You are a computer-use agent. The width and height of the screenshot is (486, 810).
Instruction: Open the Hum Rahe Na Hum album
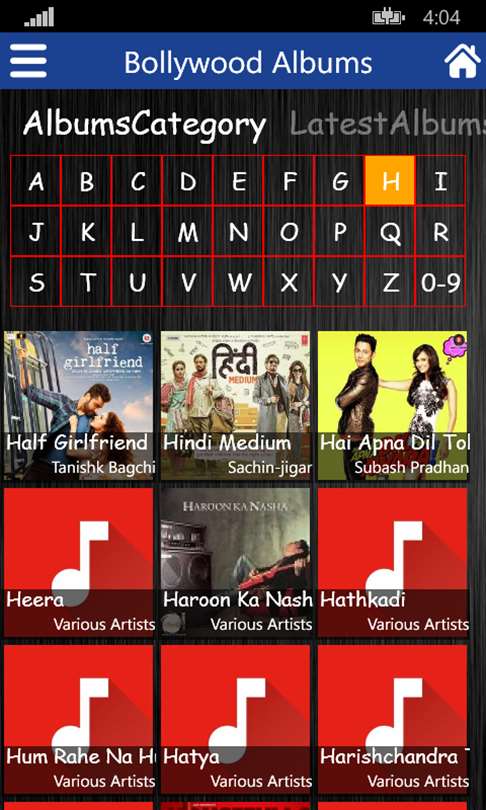[x=79, y=720]
